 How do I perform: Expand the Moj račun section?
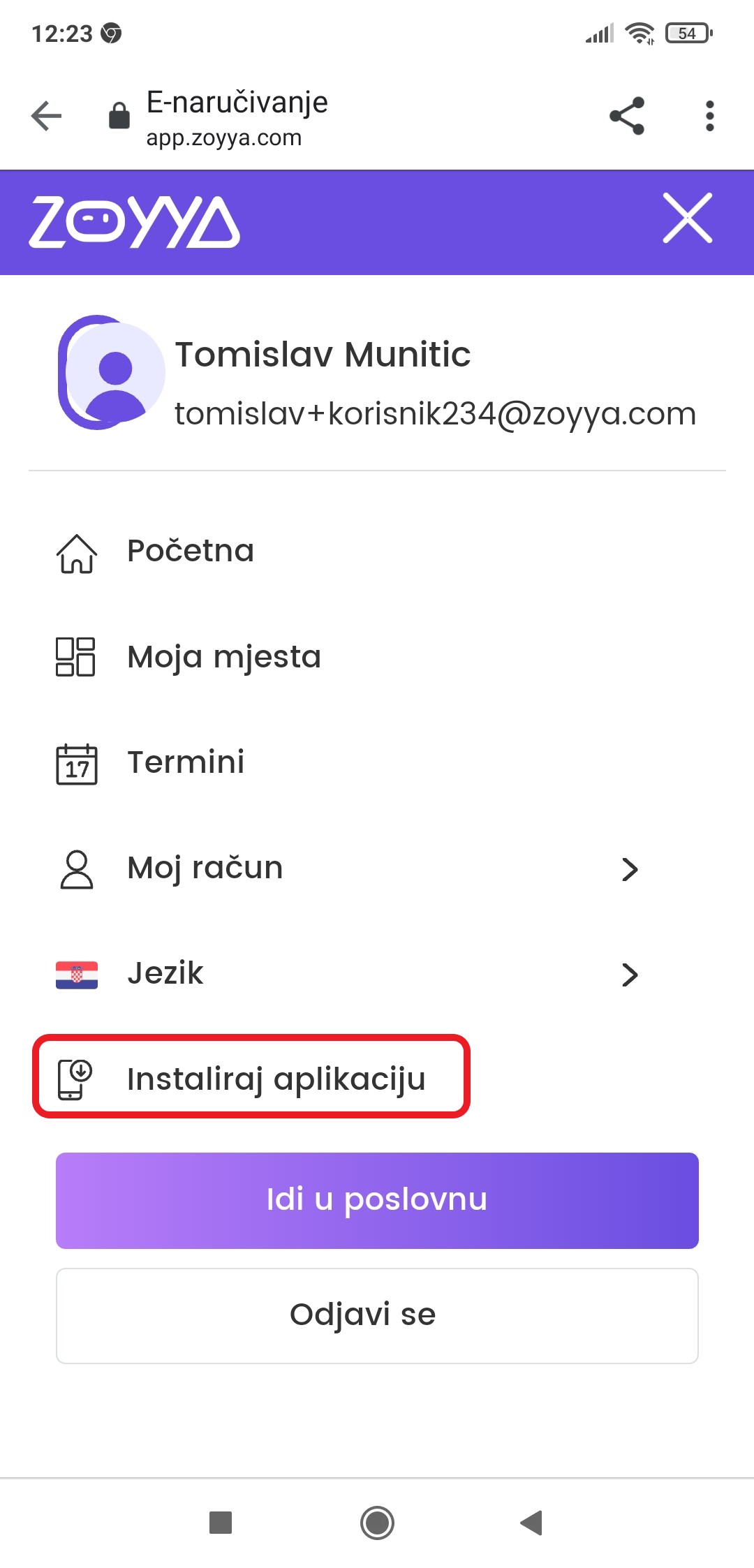point(377,868)
